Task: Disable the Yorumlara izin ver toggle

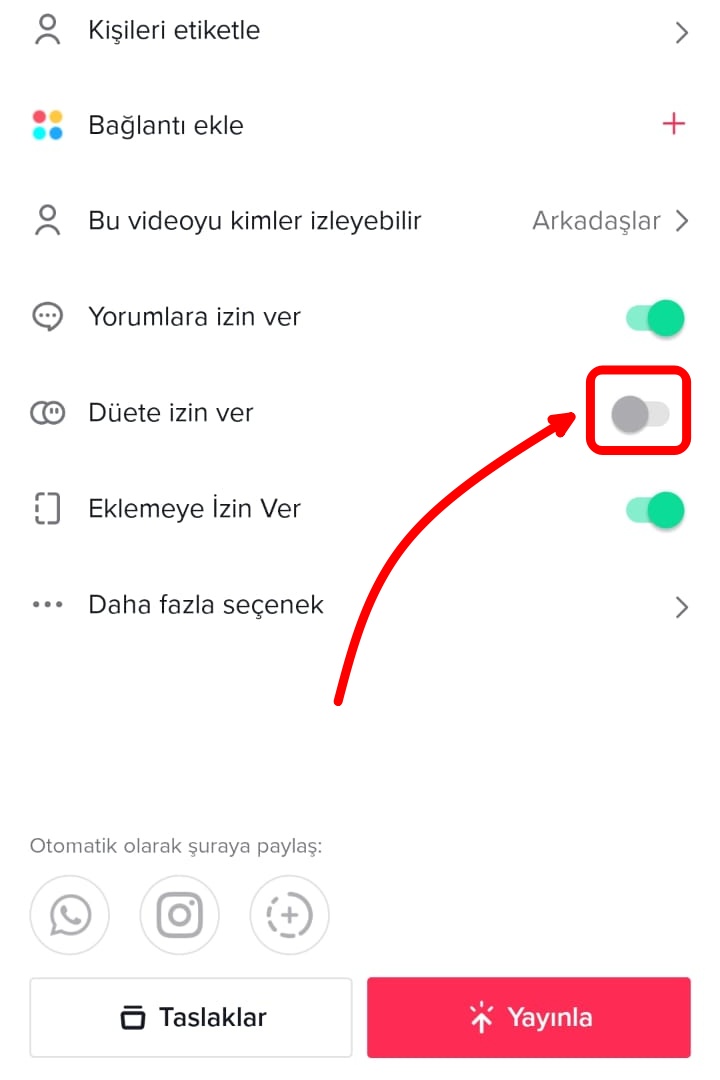Action: click(x=654, y=316)
